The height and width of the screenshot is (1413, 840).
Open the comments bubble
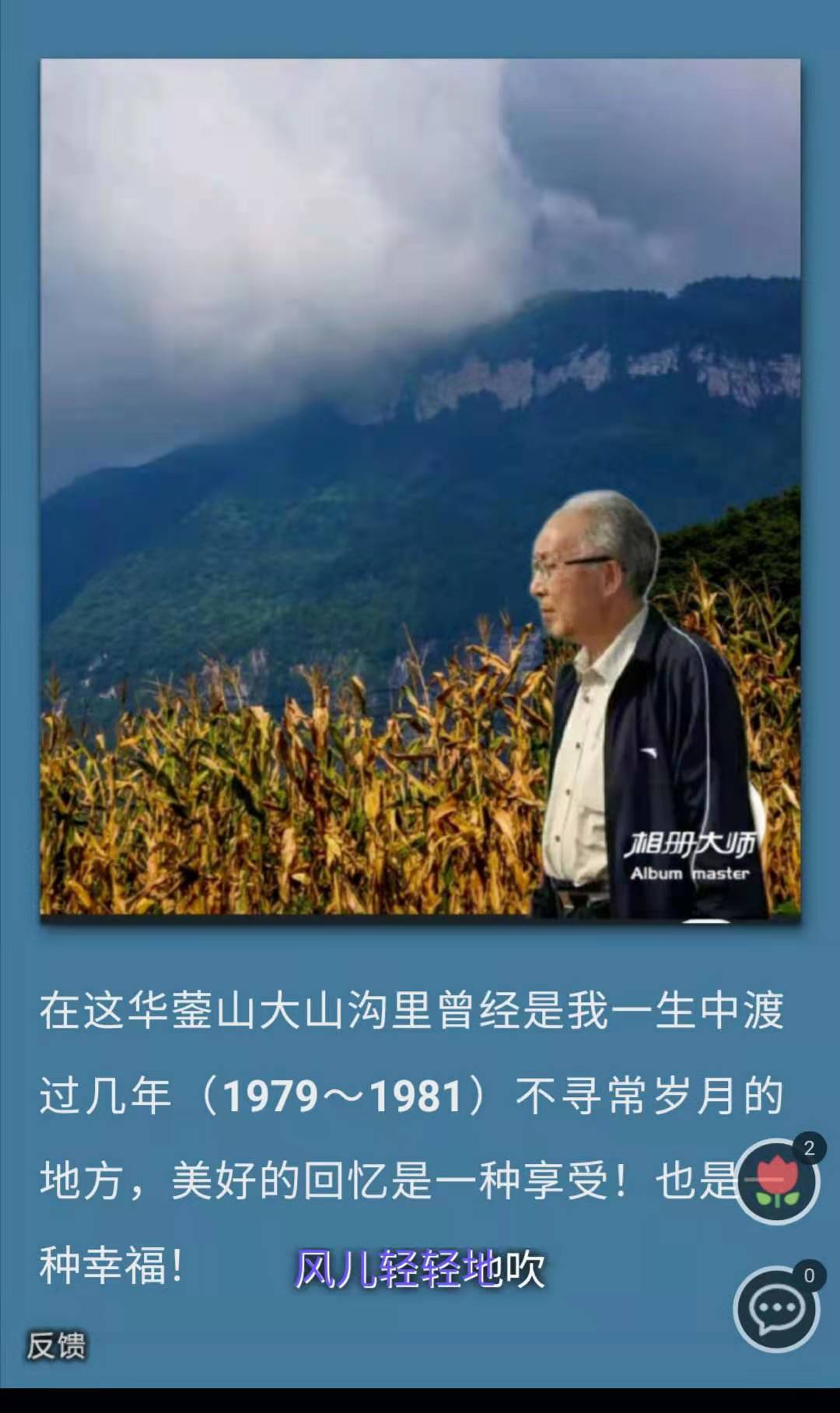click(x=776, y=1310)
